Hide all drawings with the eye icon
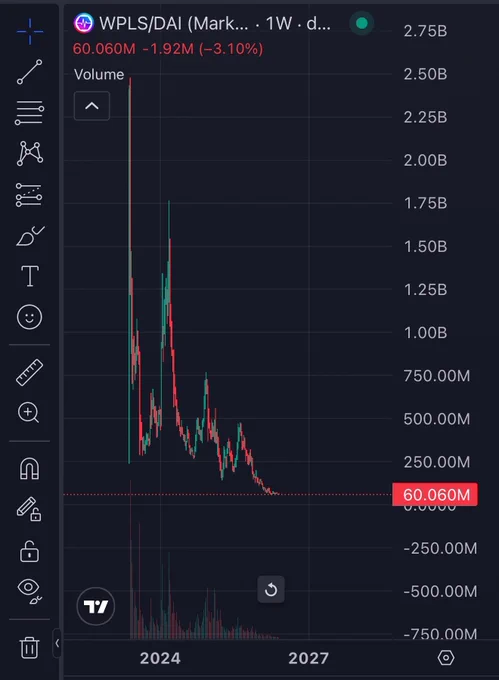The width and height of the screenshot is (499, 680). [29, 591]
